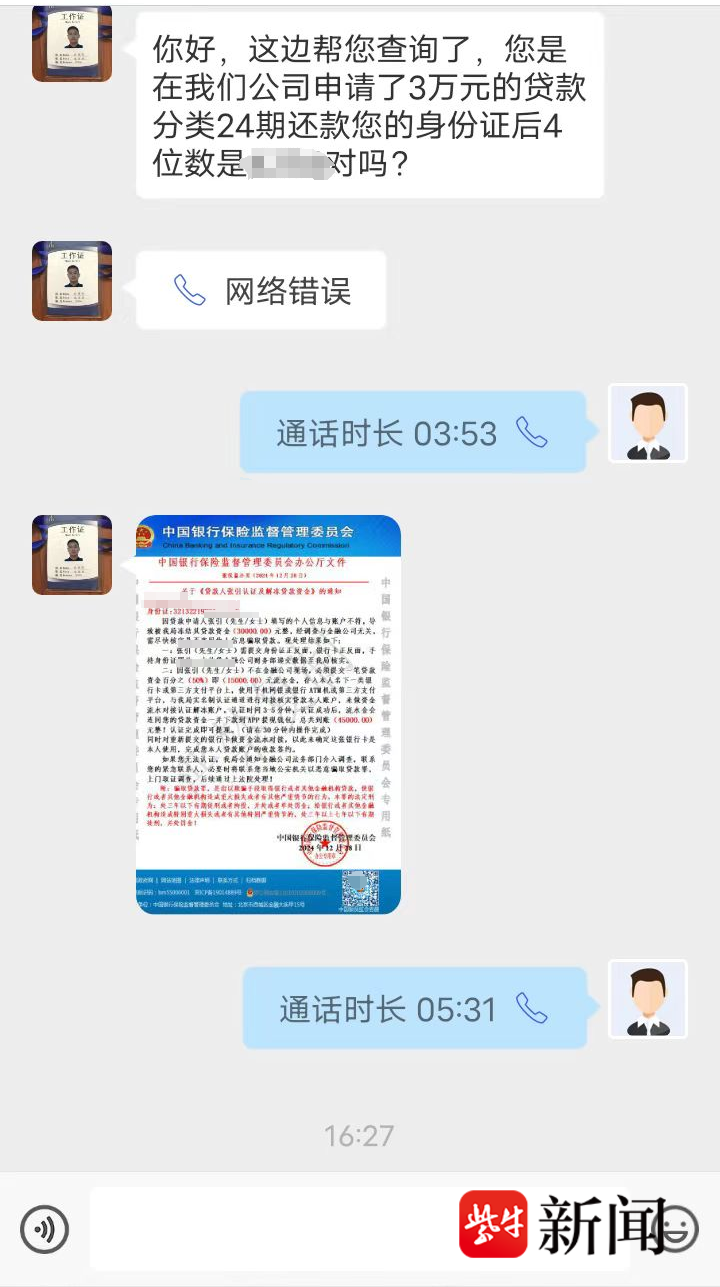Redial from the 通话时长 05:31 call bubble
Image resolution: width=720 pixels, height=1287 pixels.
[413, 1008]
